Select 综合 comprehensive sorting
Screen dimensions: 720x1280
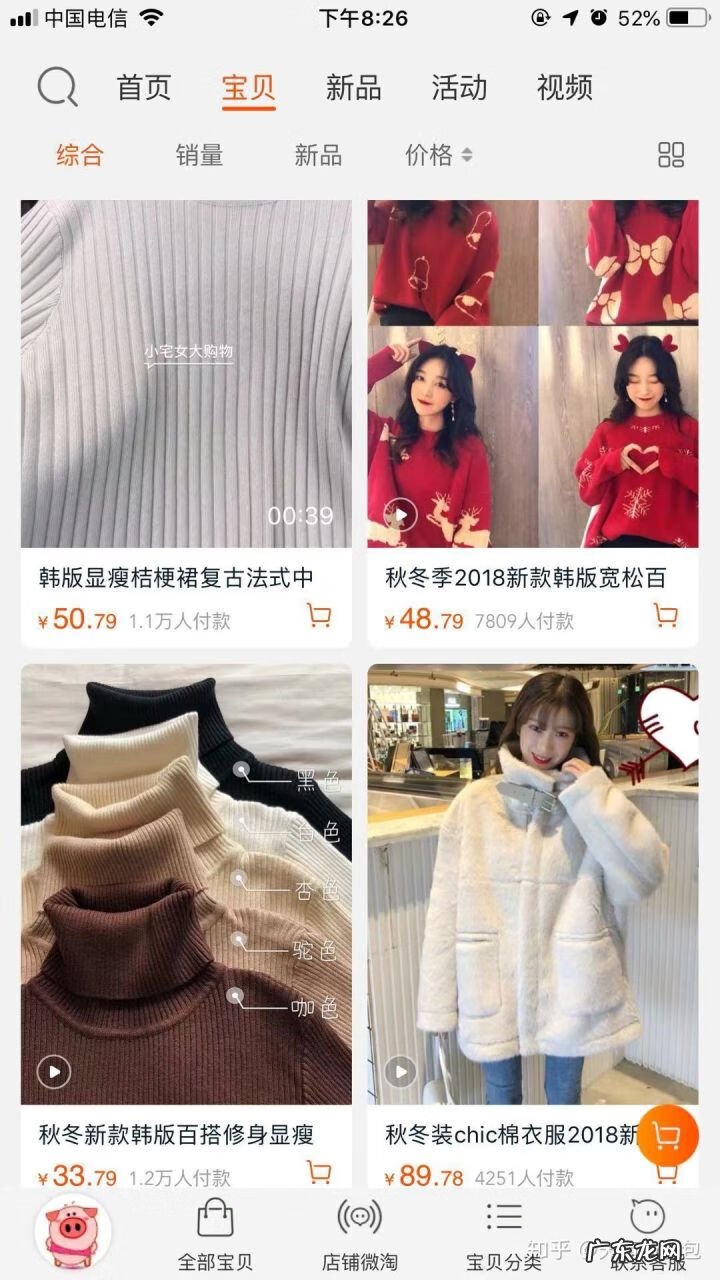point(79,156)
